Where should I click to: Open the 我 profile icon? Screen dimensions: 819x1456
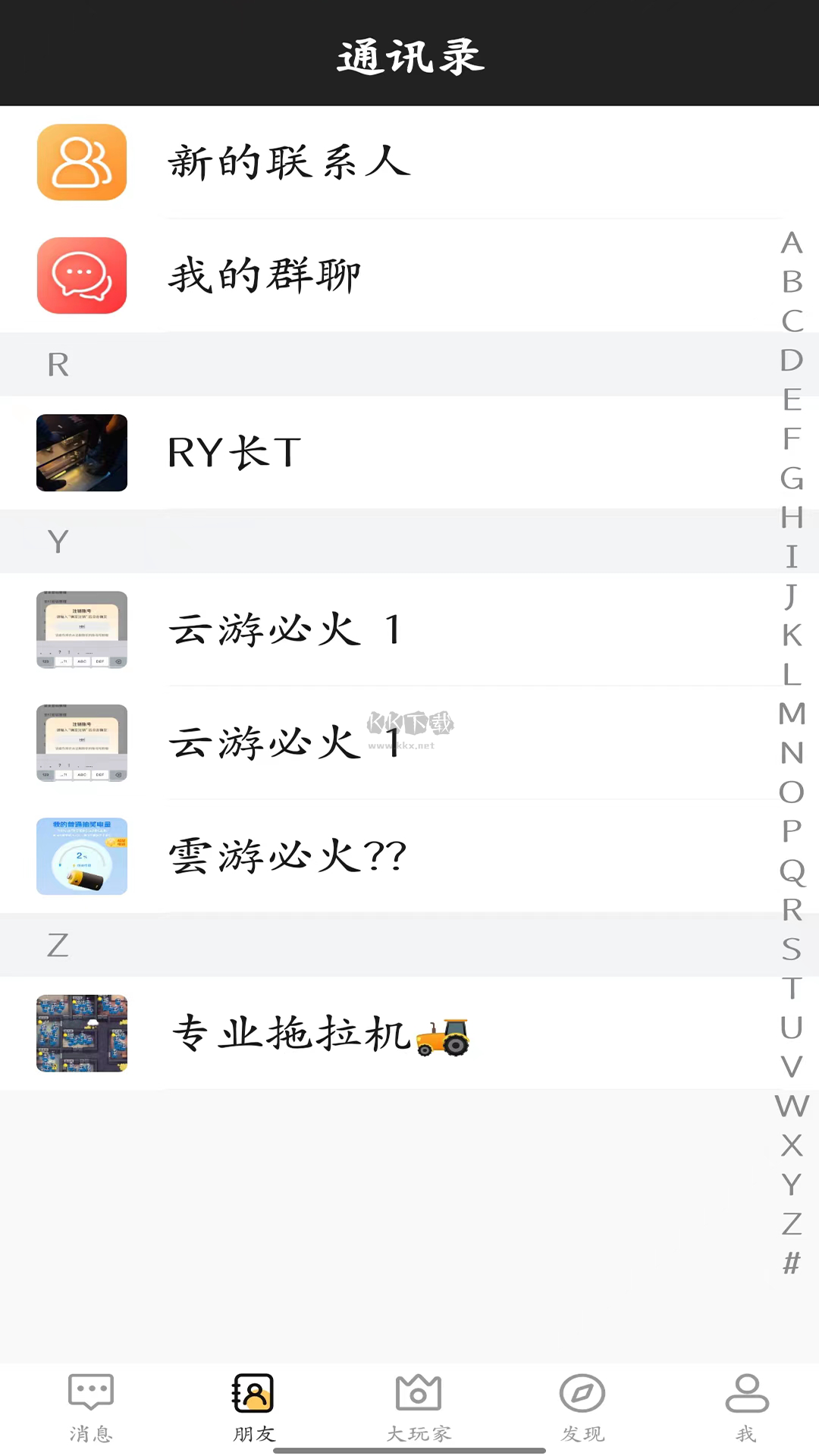coord(746,1392)
